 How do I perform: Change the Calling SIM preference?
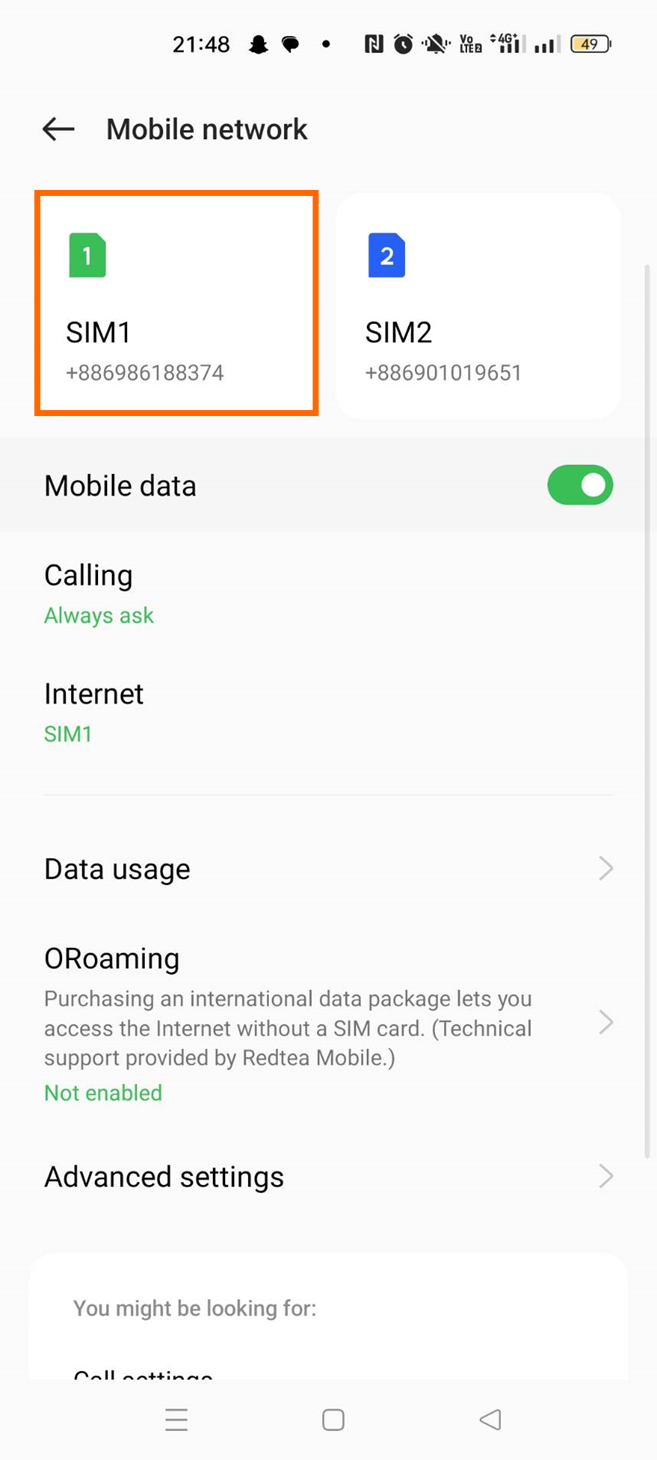click(328, 594)
